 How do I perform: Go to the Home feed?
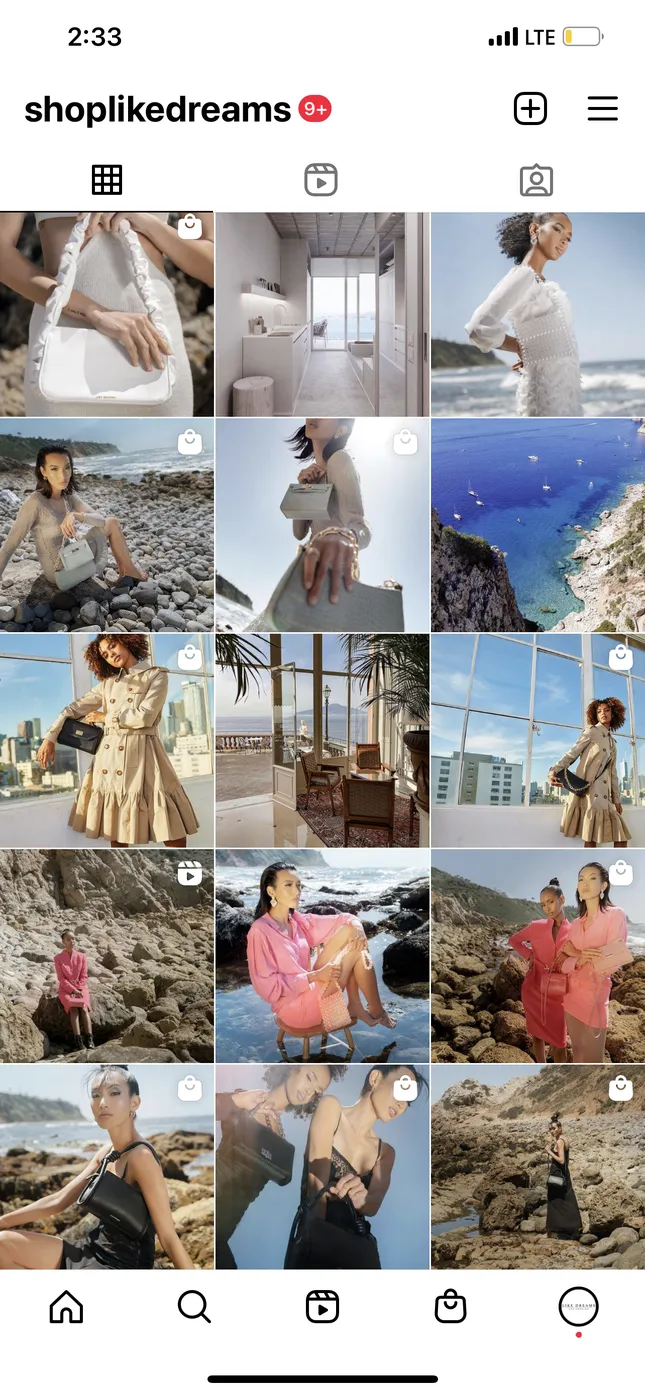coord(66,1307)
